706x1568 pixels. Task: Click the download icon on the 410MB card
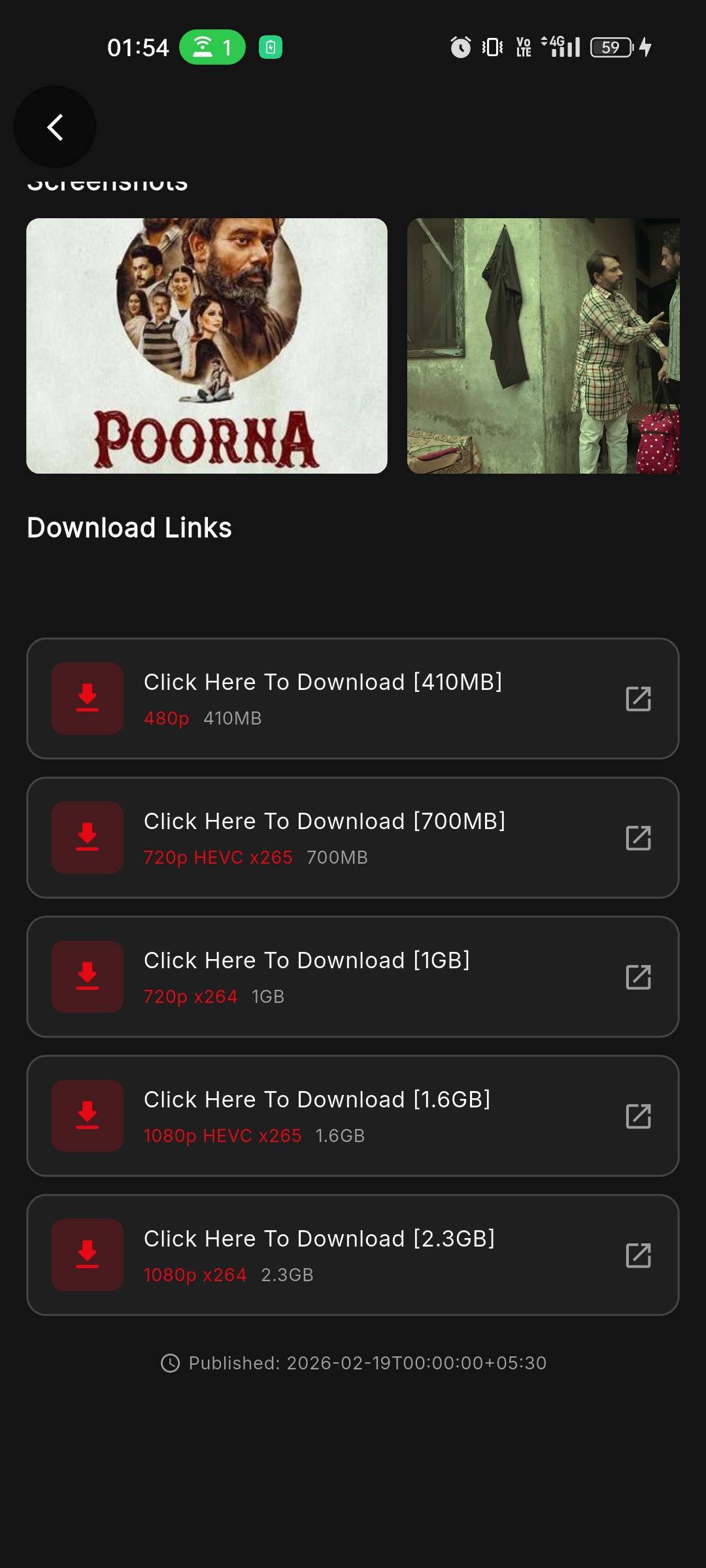(87, 698)
